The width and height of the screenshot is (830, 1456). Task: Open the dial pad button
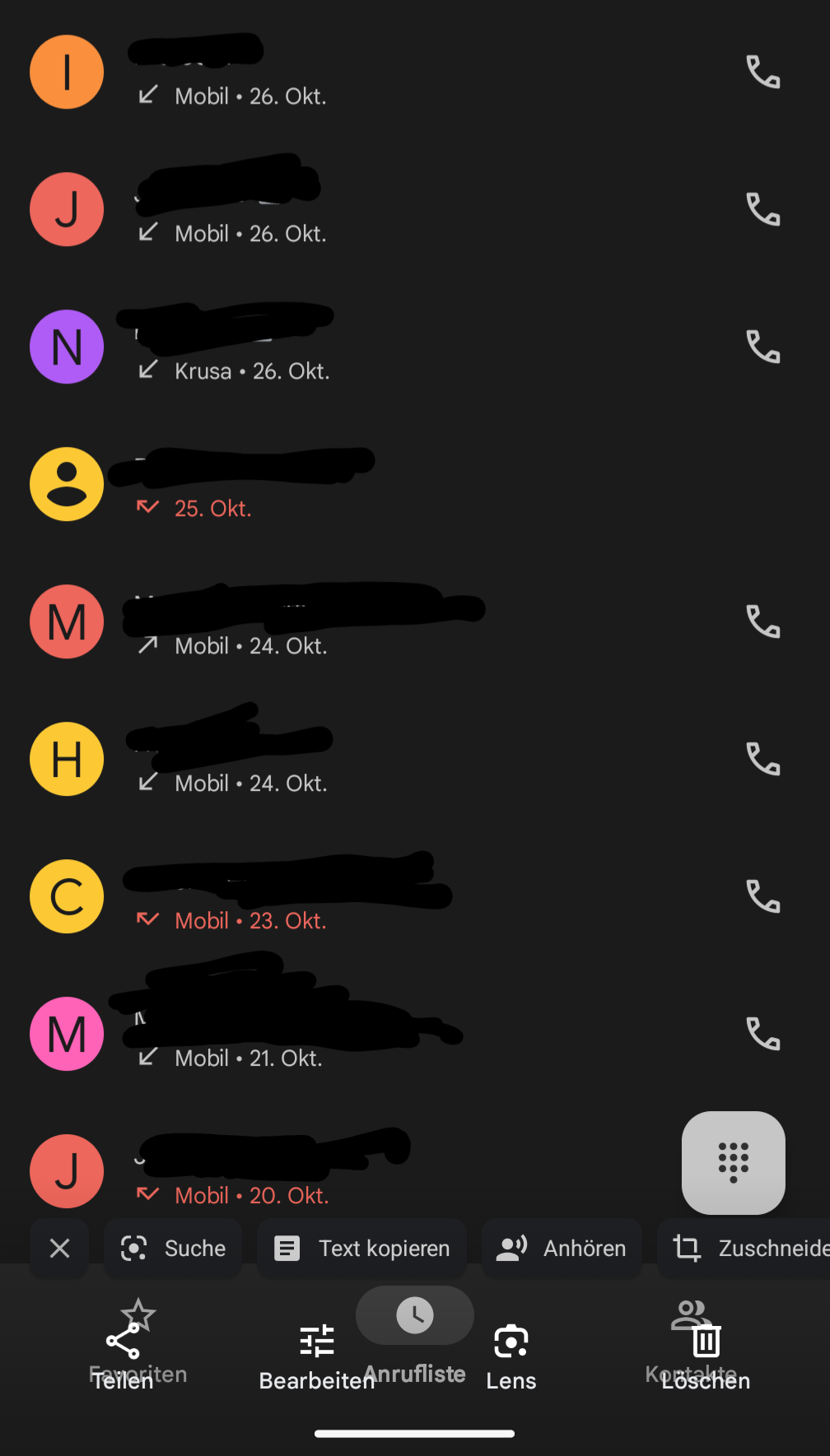733,1162
